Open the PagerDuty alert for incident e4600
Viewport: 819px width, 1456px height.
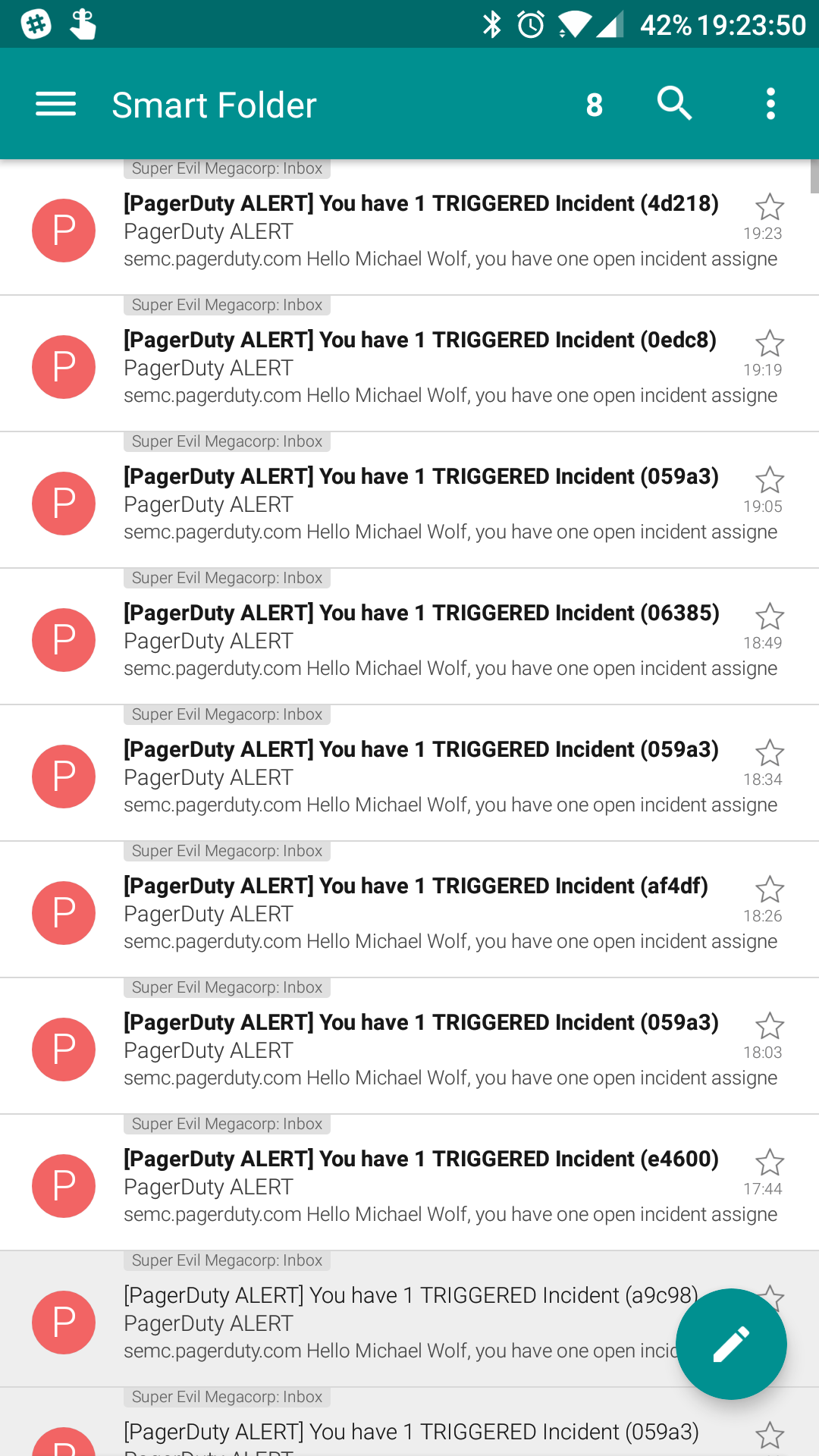click(409, 1183)
